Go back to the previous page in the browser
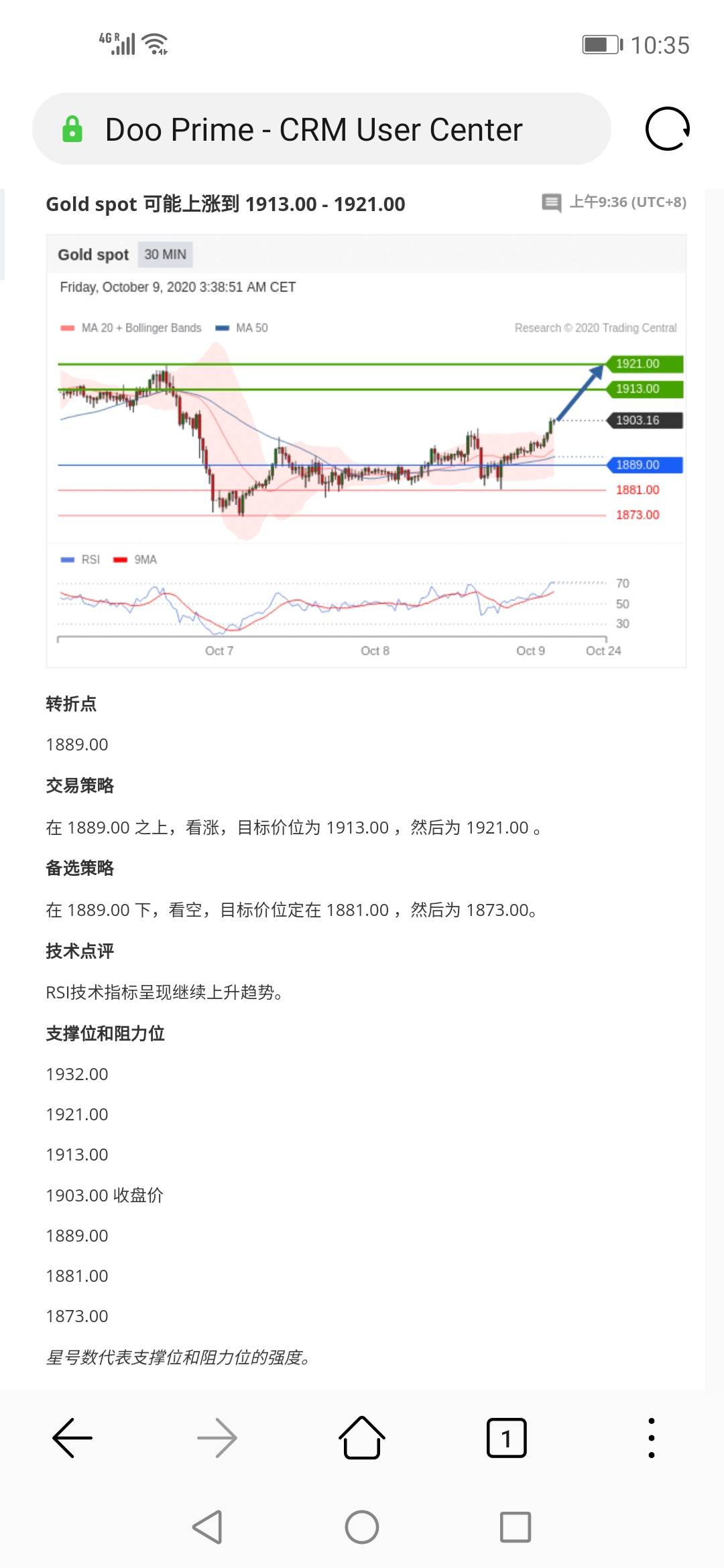The width and height of the screenshot is (724, 1568). (x=72, y=1438)
